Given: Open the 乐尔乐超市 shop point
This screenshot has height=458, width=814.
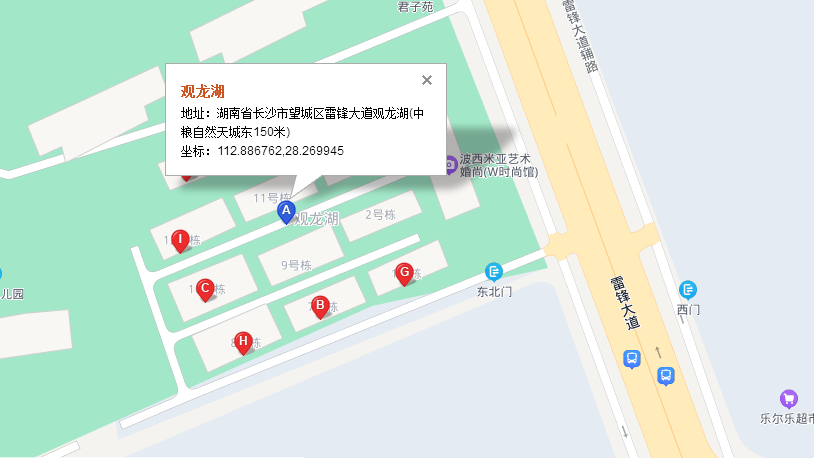Looking at the screenshot, I should click(x=789, y=398).
